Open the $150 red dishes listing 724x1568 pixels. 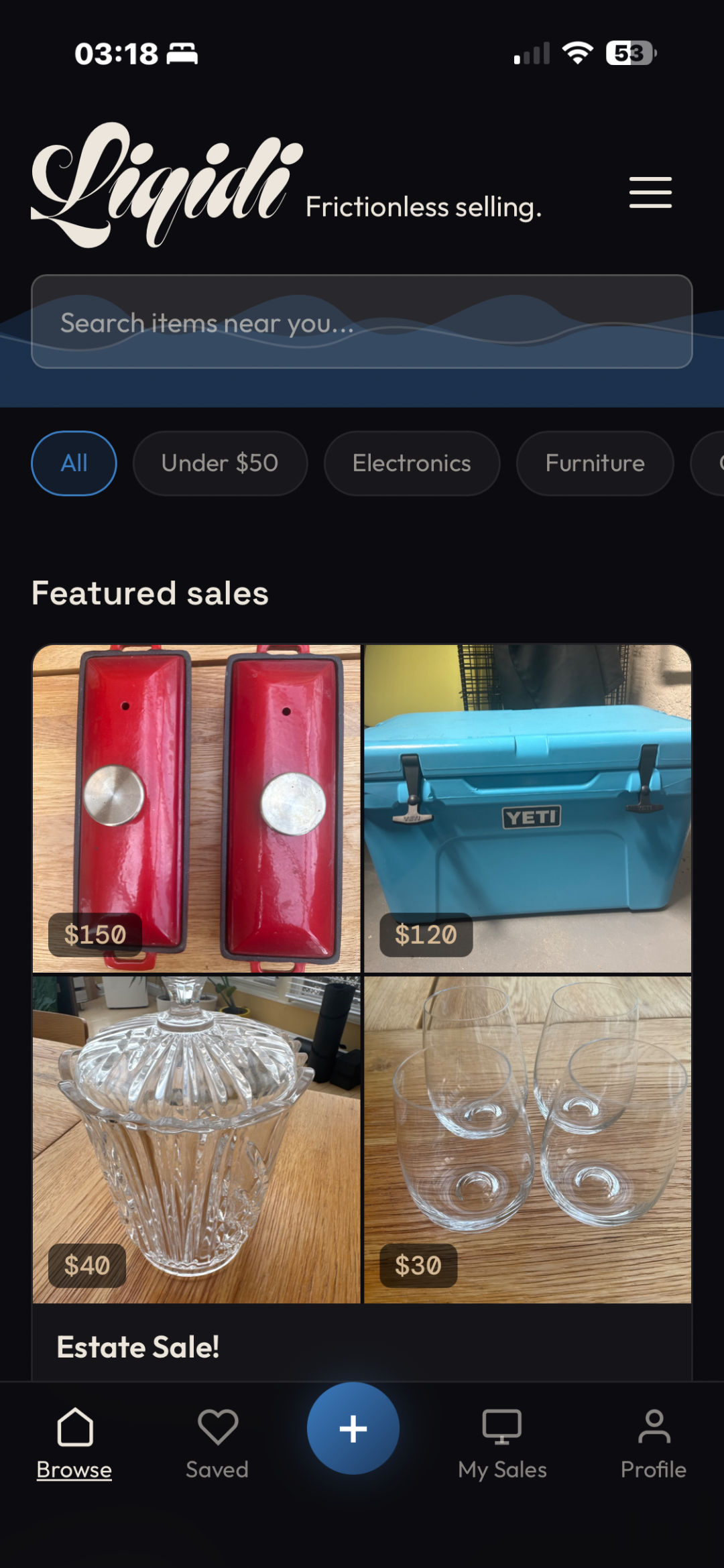coord(196,808)
